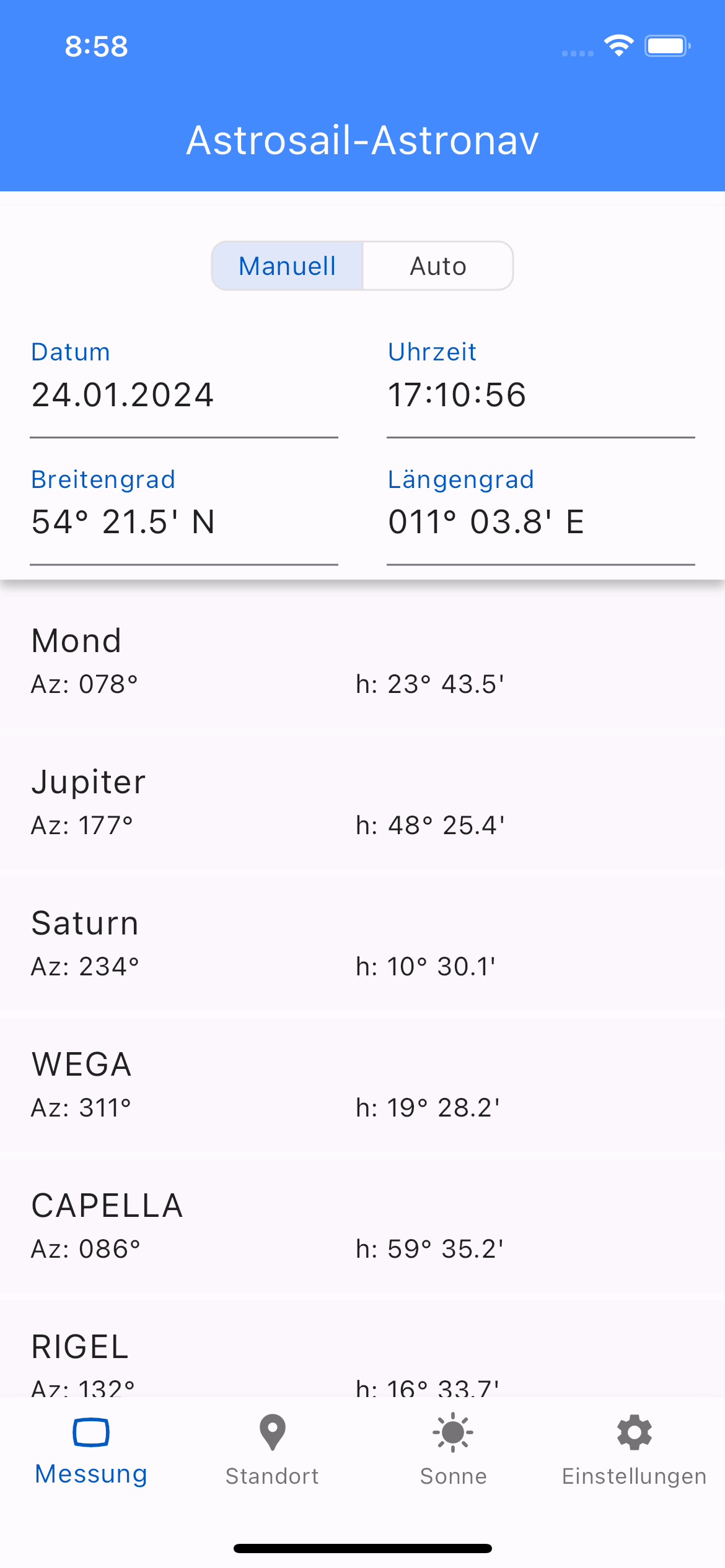
Task: Go to the Standort tab
Action: [272, 1450]
